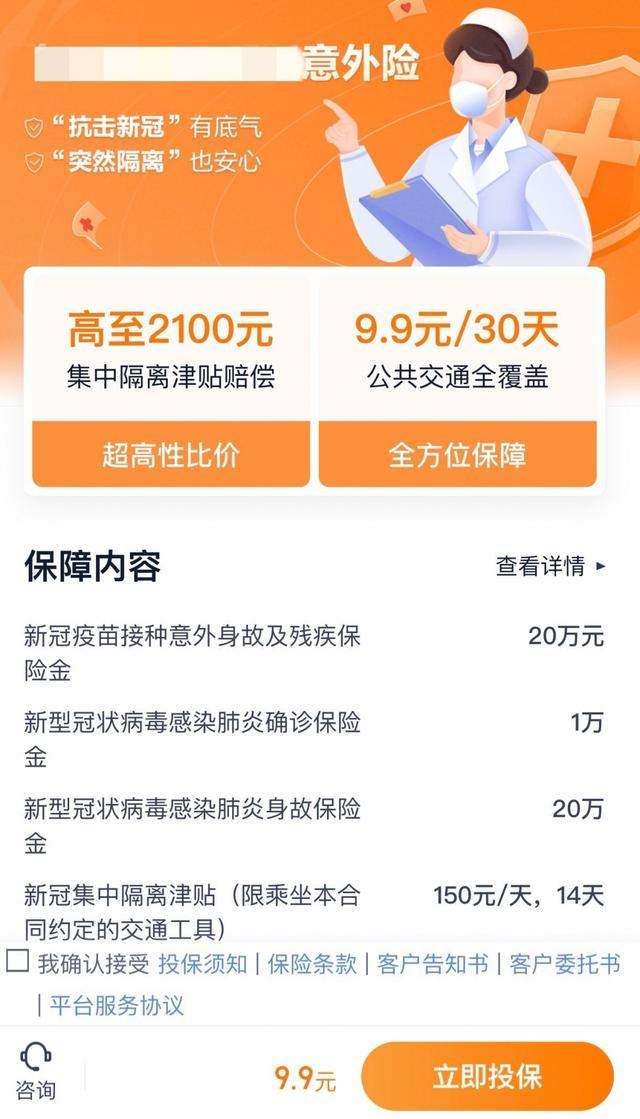The width and height of the screenshot is (640, 1119).
Task: View the 客户委托书 link
Action: (x=564, y=964)
